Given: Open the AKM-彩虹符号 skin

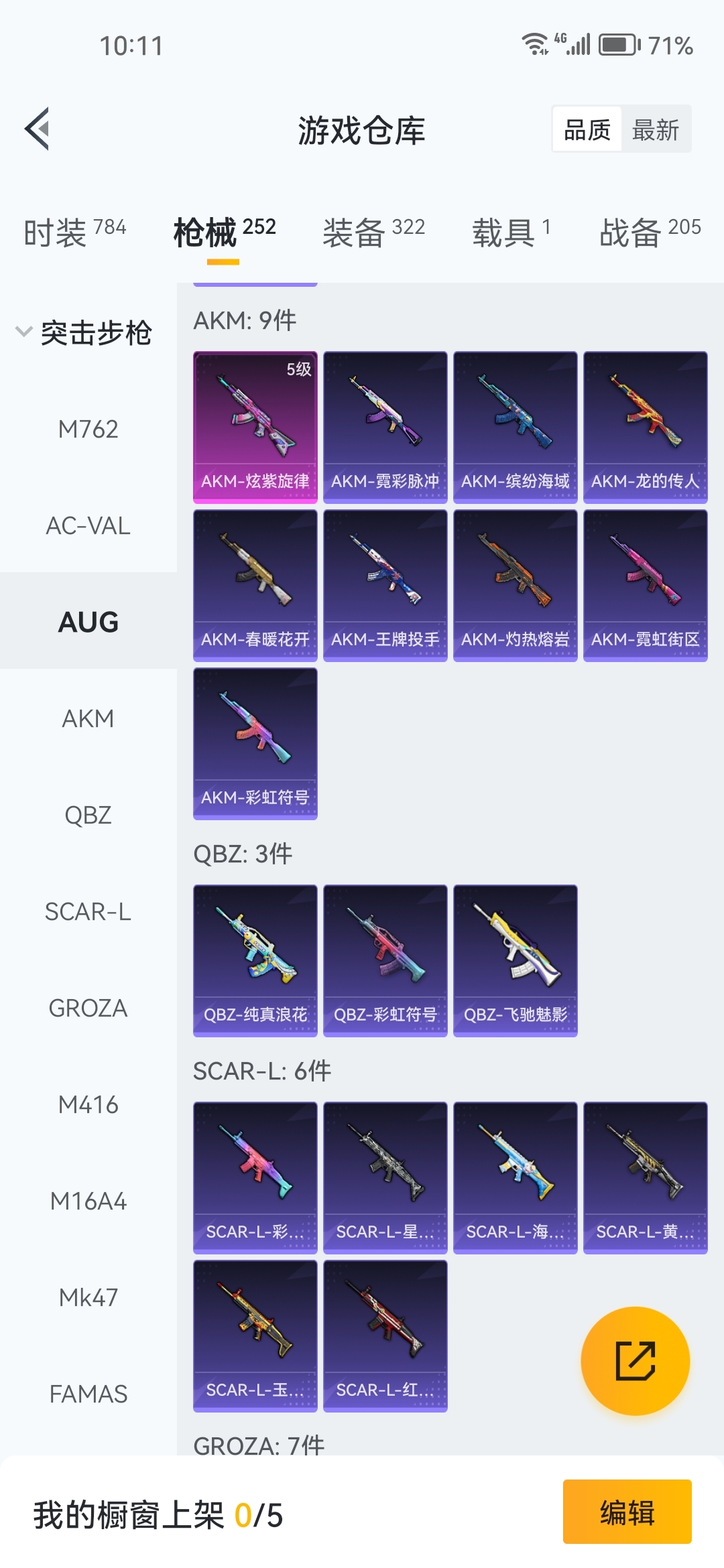Looking at the screenshot, I should click(x=255, y=743).
